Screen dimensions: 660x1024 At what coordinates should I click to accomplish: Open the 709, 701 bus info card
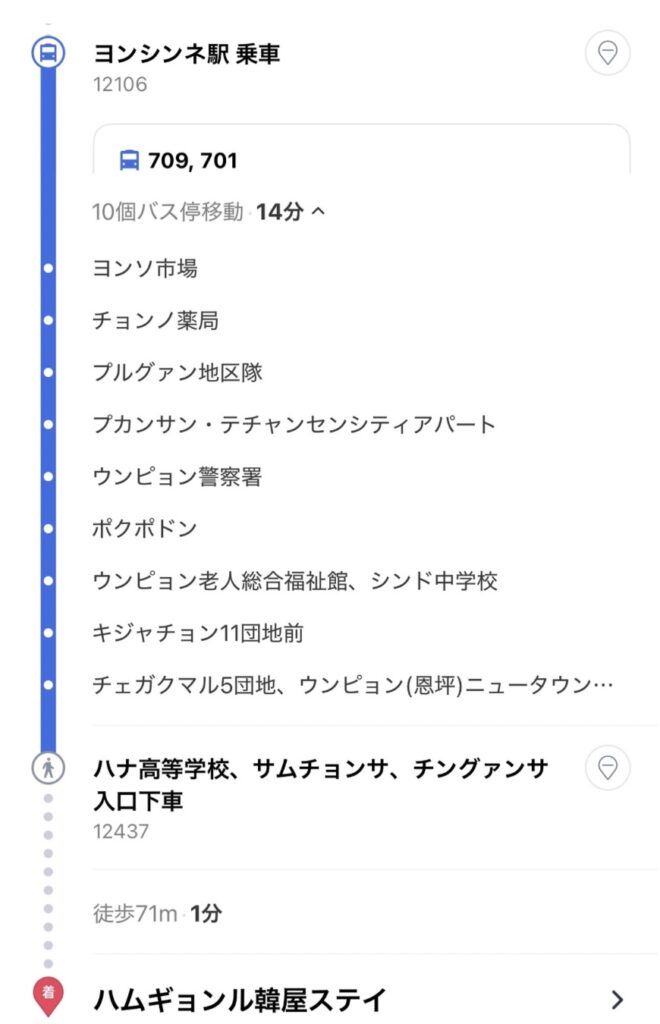361,155
